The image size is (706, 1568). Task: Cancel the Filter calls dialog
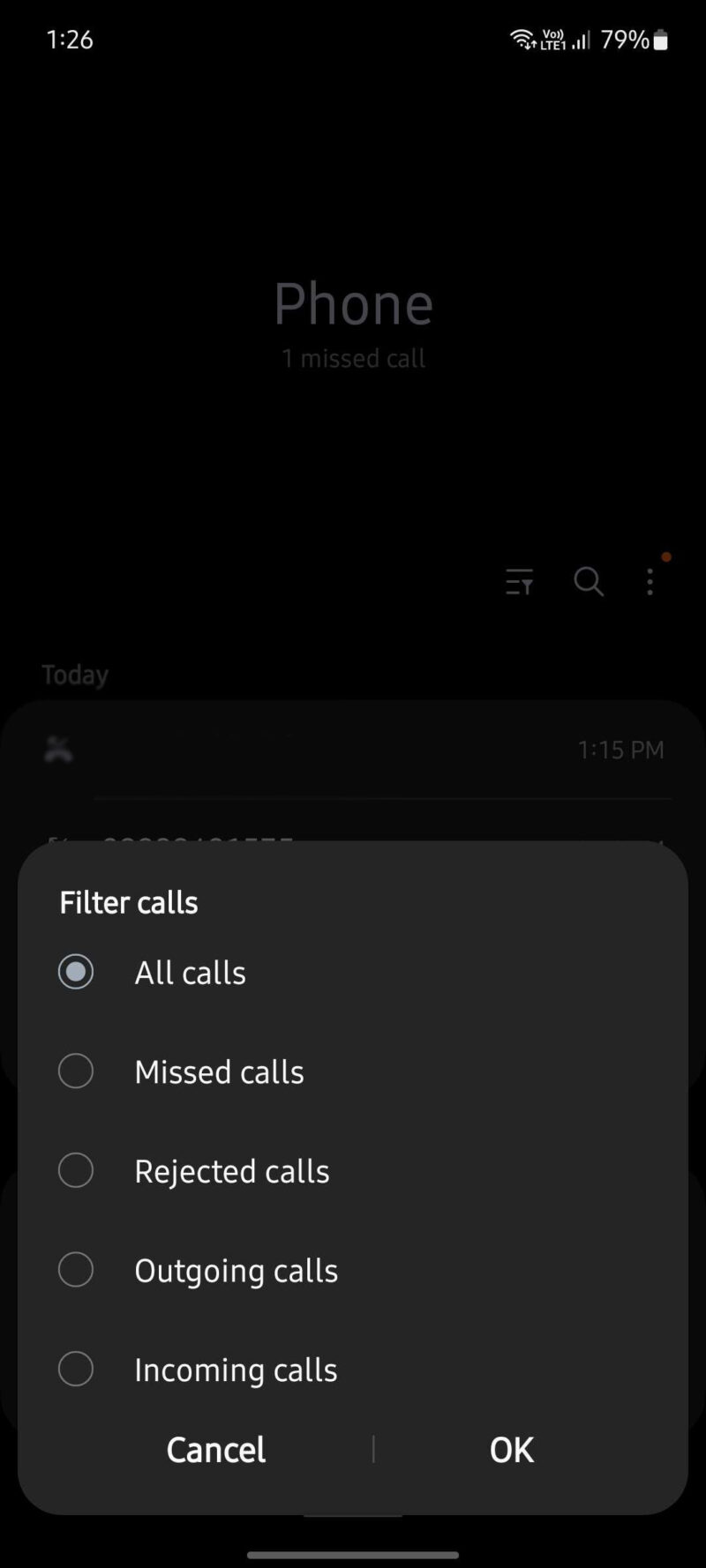pyautogui.click(x=216, y=1450)
